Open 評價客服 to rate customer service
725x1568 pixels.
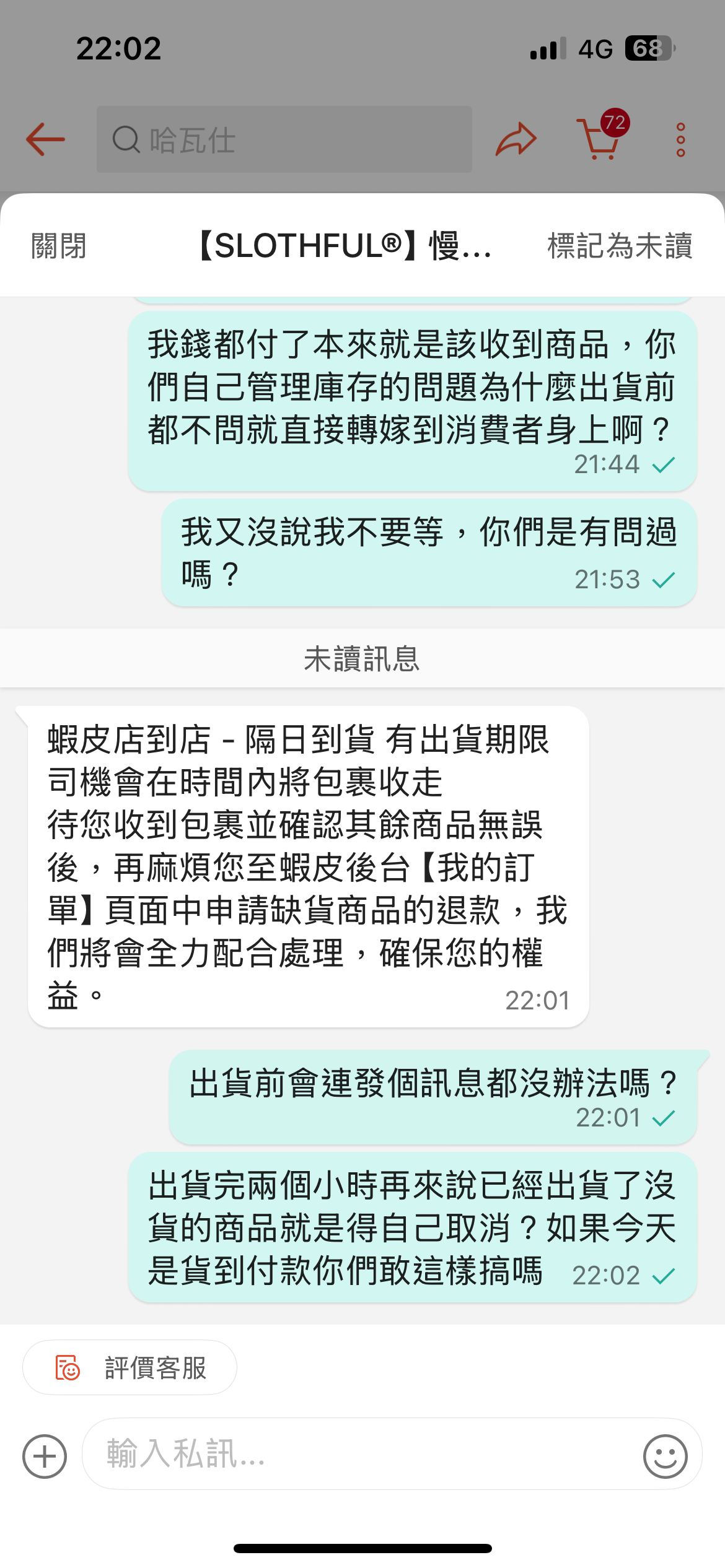click(130, 1367)
